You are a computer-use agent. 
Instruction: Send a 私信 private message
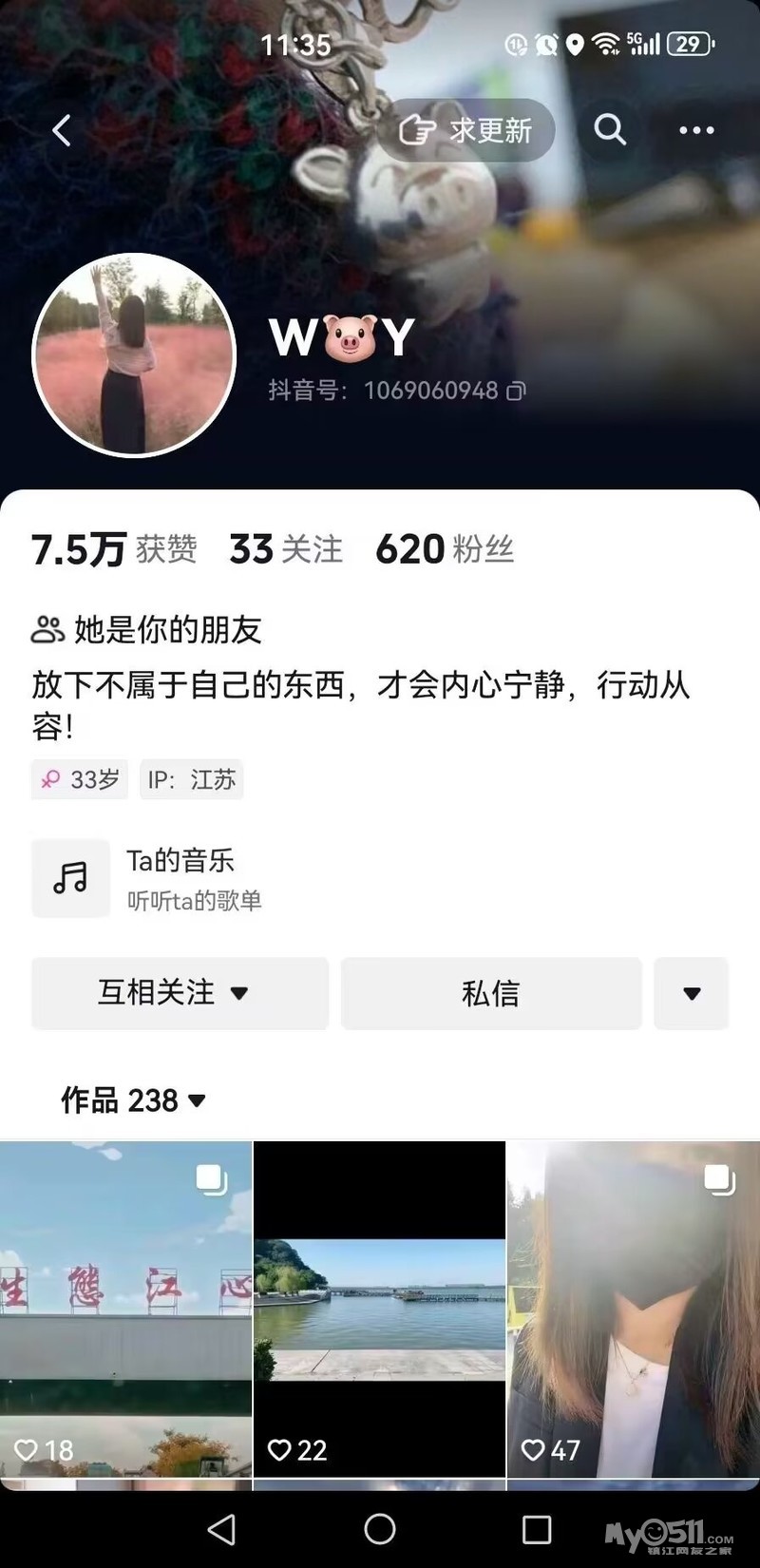491,993
